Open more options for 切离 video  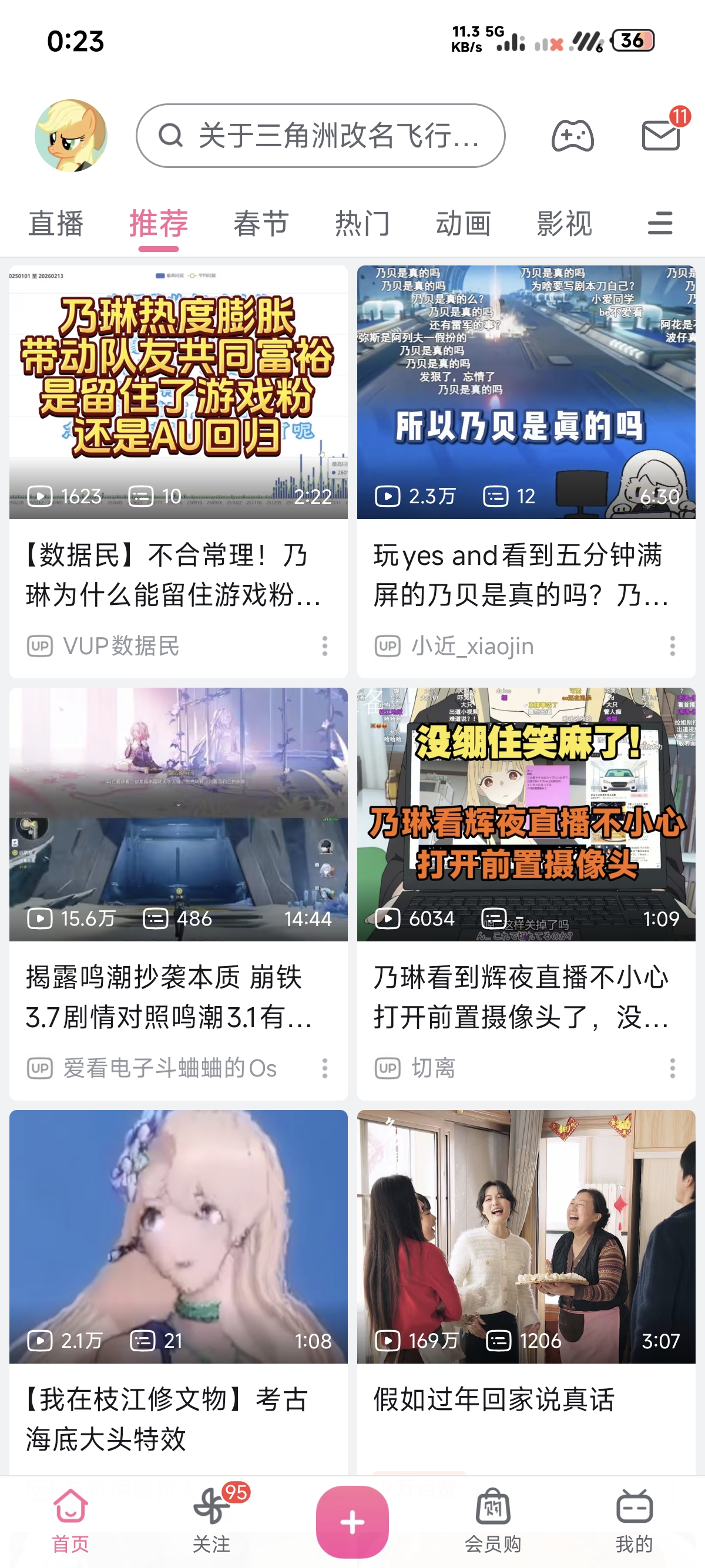(673, 1068)
